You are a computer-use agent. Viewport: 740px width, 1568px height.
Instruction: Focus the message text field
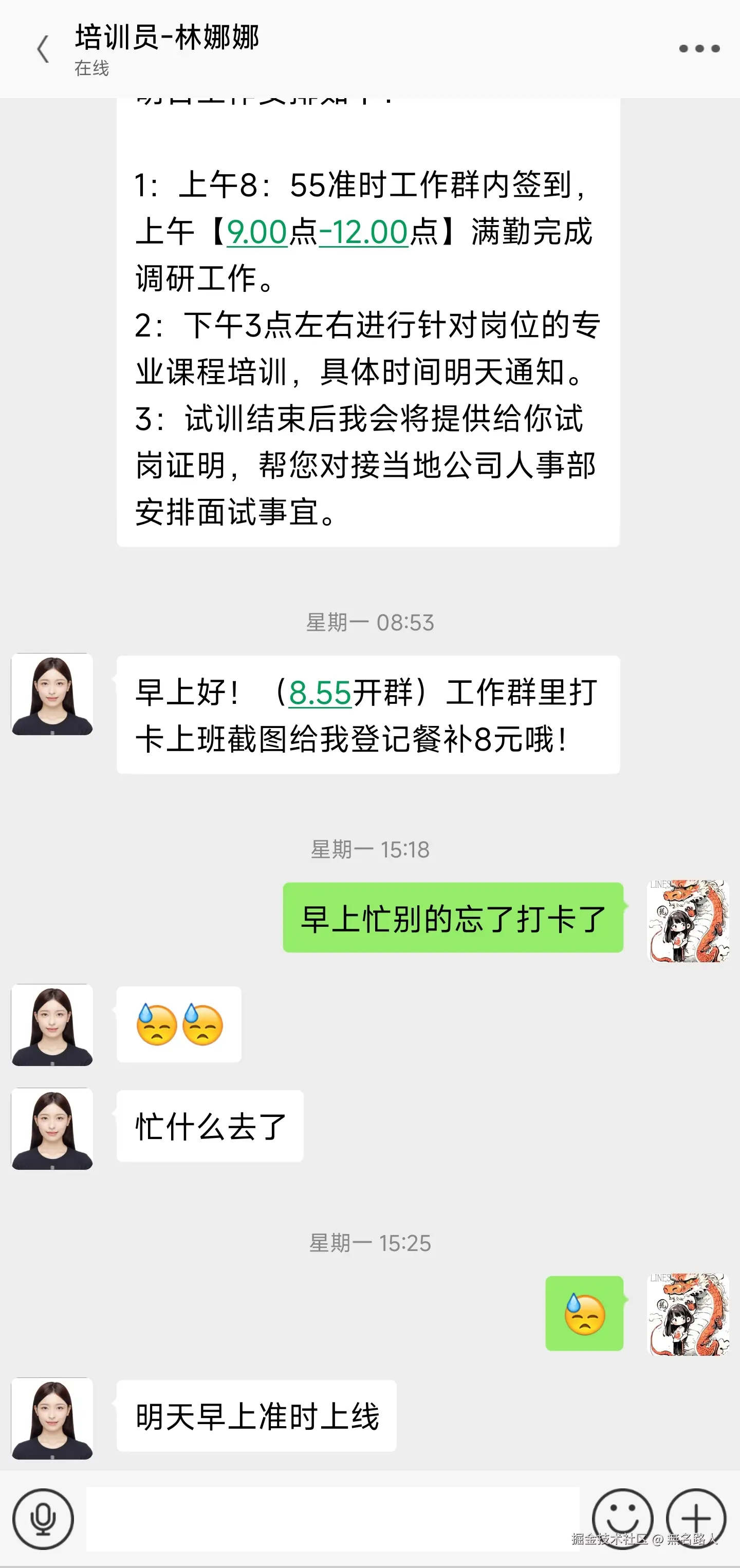click(x=332, y=1519)
